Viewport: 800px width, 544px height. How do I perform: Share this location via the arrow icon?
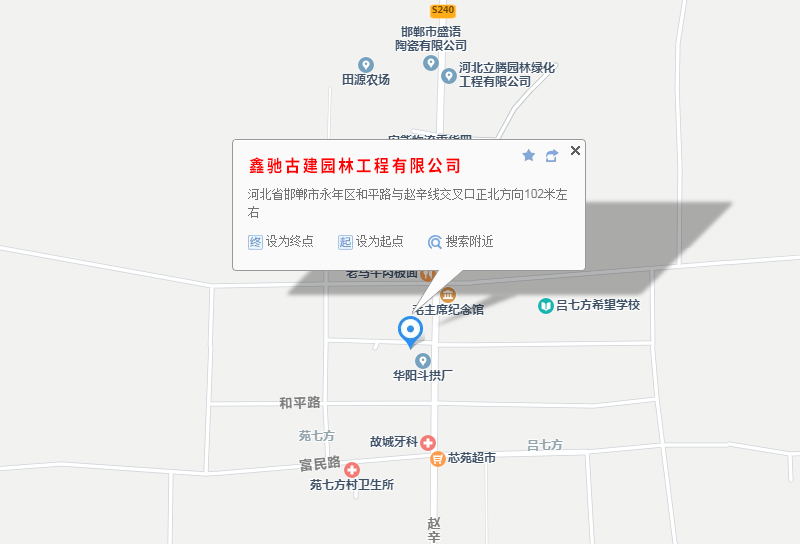click(551, 155)
